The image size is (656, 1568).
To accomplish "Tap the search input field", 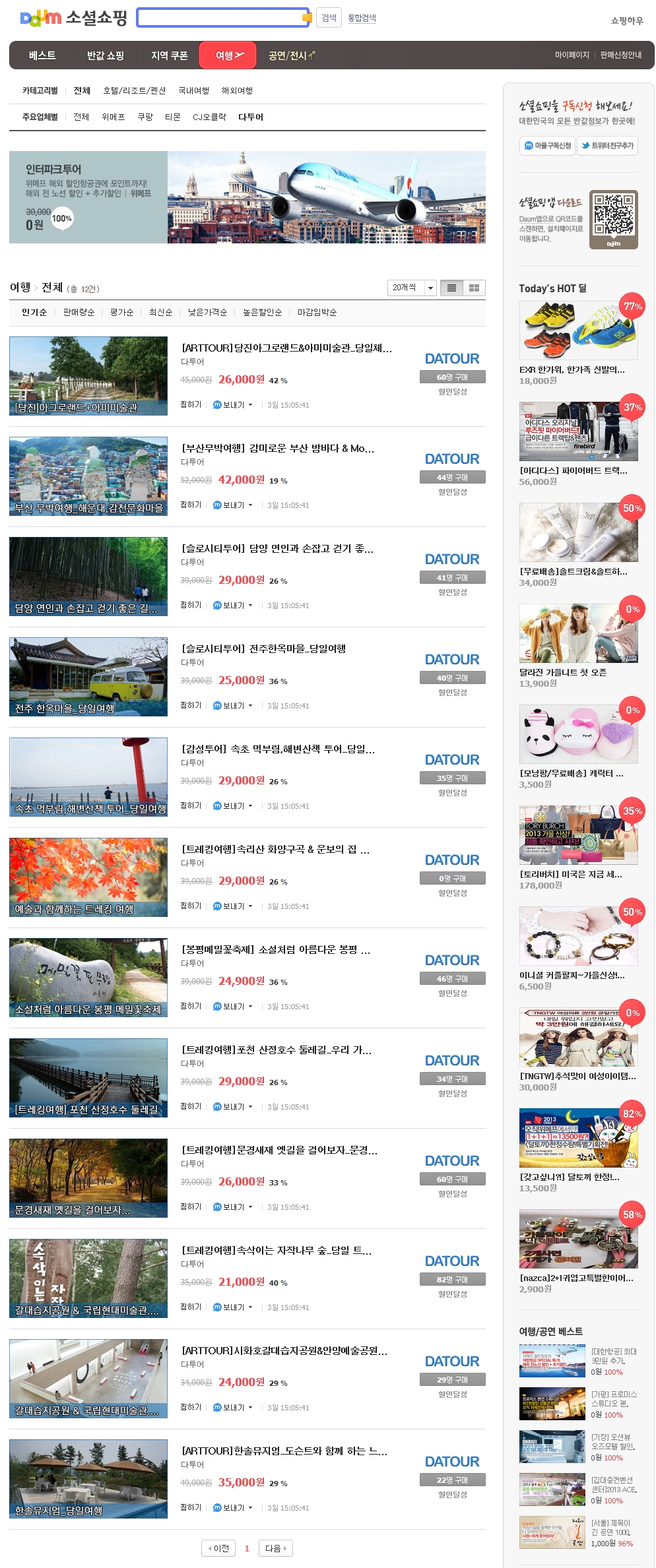I will pyautogui.click(x=221, y=18).
